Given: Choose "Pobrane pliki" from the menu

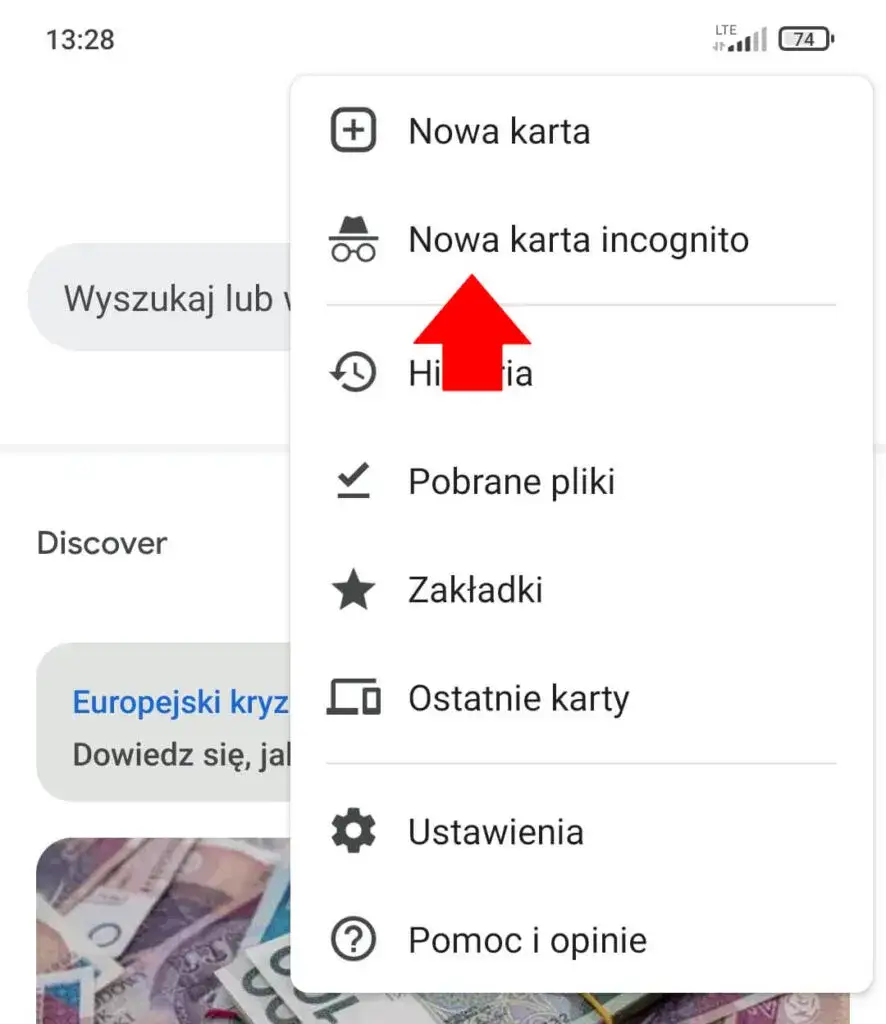Looking at the screenshot, I should tap(512, 480).
